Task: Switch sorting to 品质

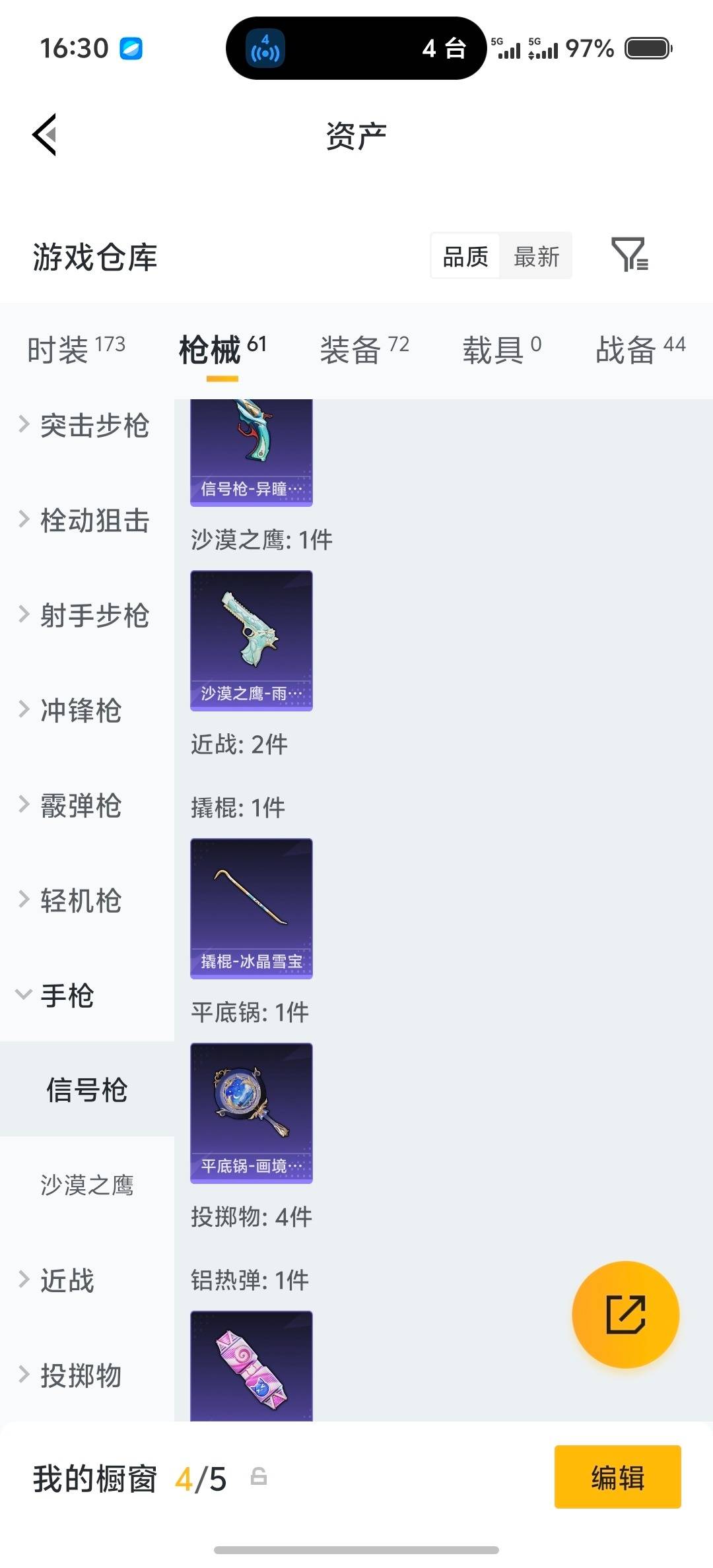Action: pos(465,256)
